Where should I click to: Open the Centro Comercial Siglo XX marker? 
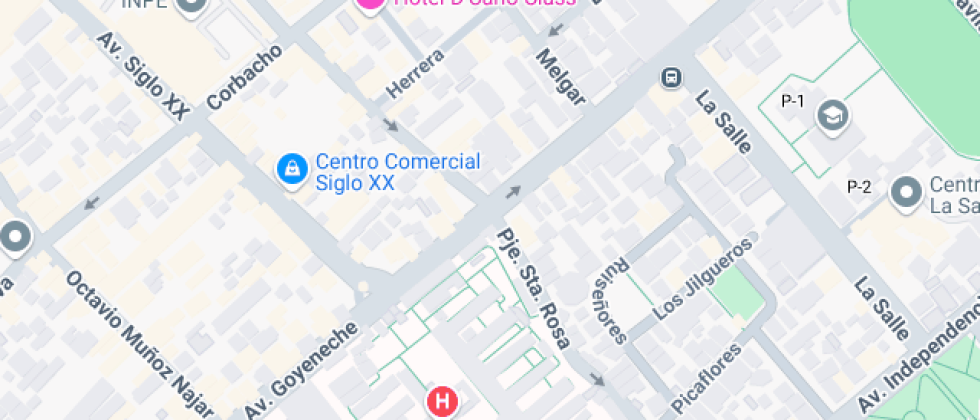[291, 170]
